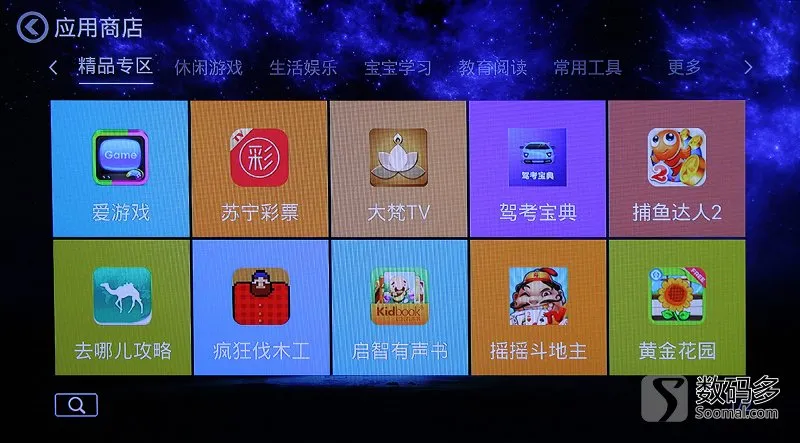Open 捕鱼达人2 game tile

676,167
